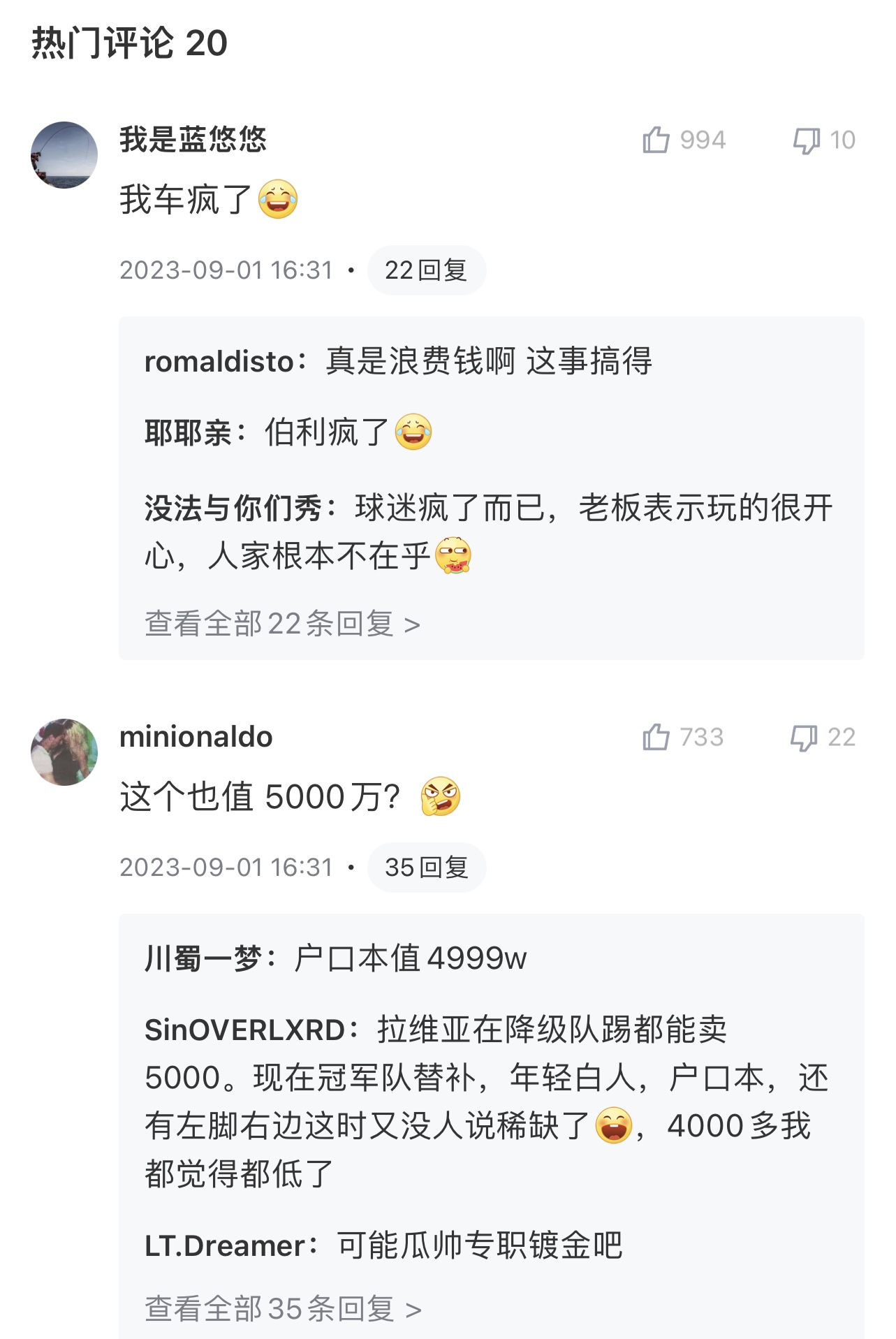Open username 我是蓝悠悠

tap(193, 140)
